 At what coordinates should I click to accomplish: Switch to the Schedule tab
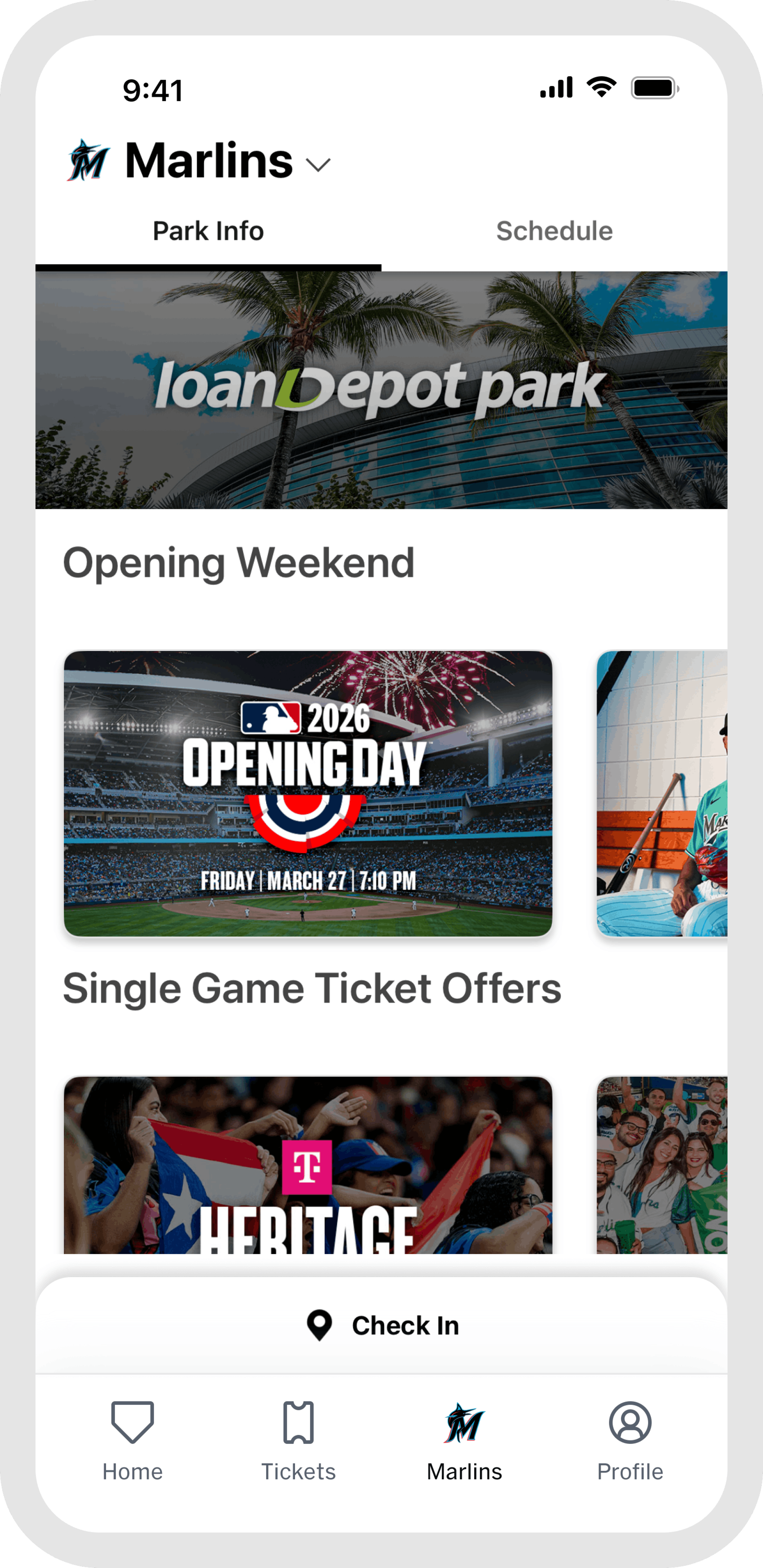click(554, 231)
